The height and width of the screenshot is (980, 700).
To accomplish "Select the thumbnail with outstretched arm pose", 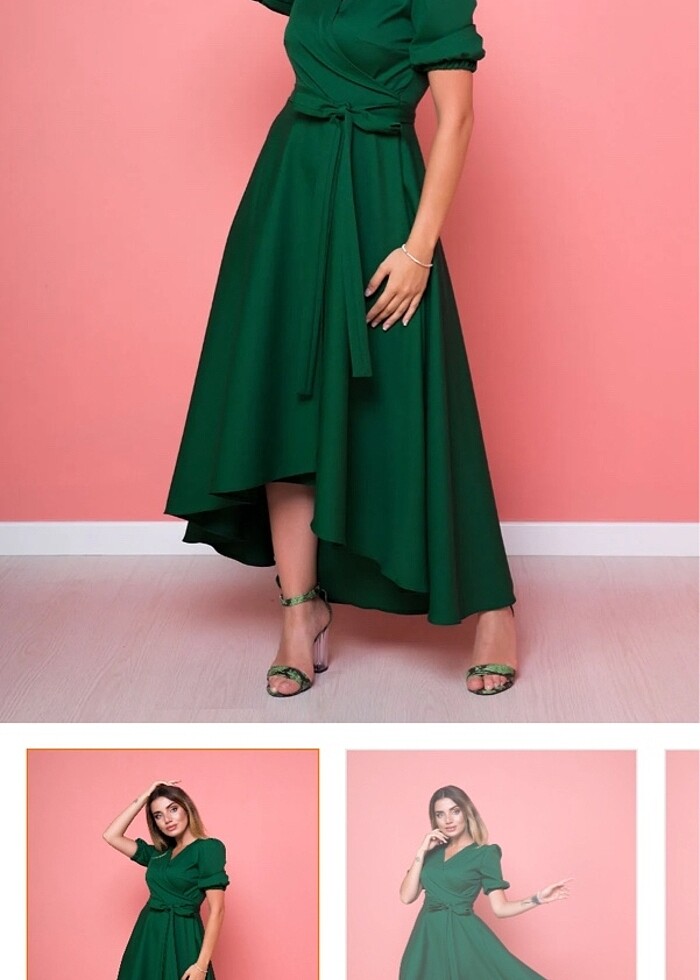I will point(491,865).
